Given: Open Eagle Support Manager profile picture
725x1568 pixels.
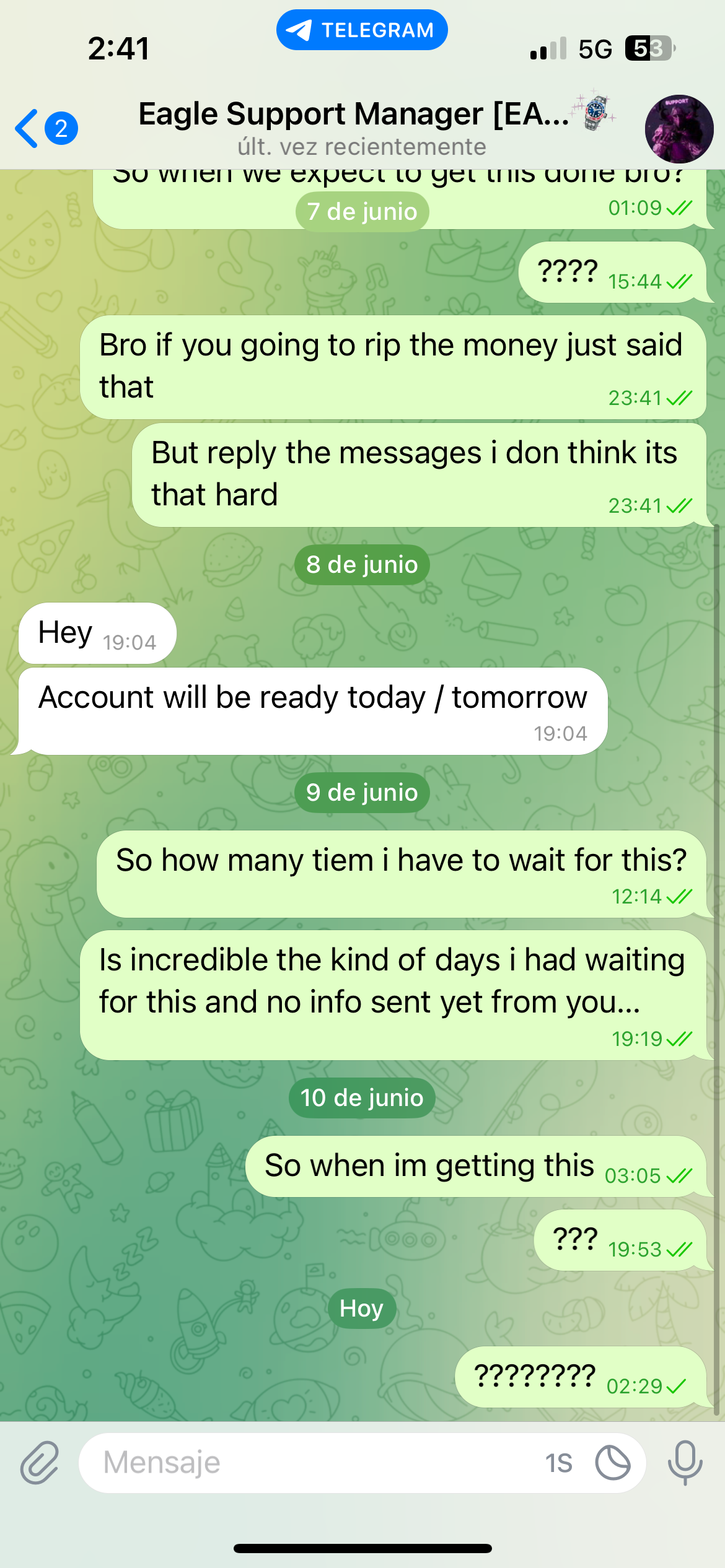Looking at the screenshot, I should pos(679,129).
